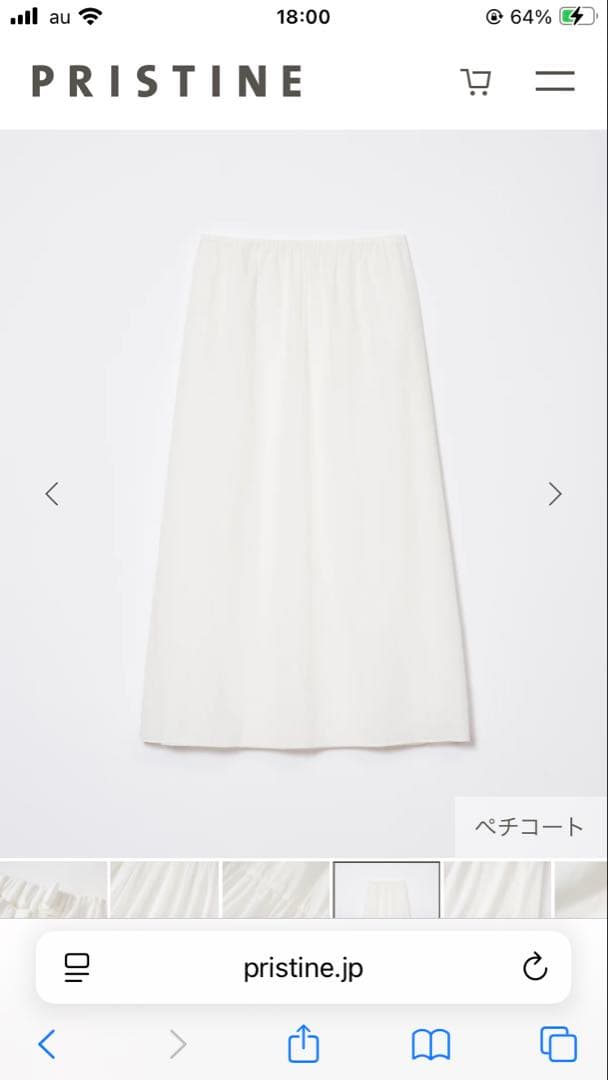
Task: Show the next product image
Action: click(555, 493)
